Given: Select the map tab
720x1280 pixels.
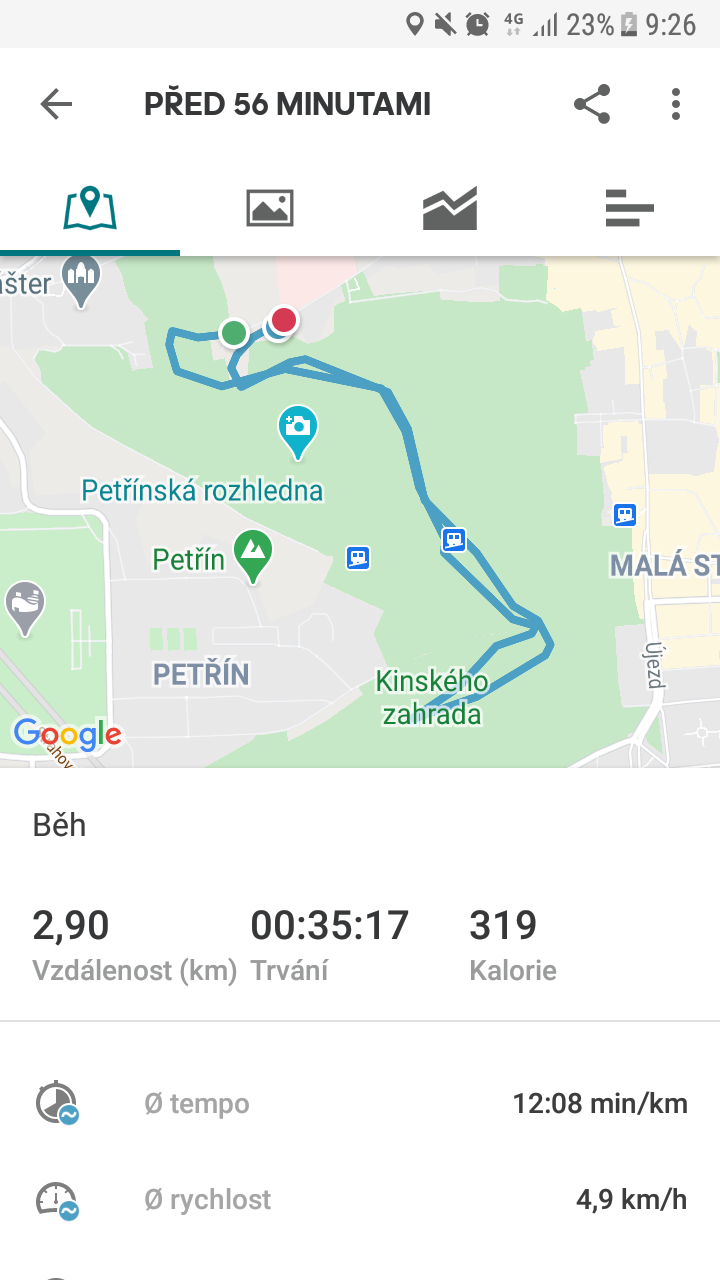Looking at the screenshot, I should click(90, 208).
